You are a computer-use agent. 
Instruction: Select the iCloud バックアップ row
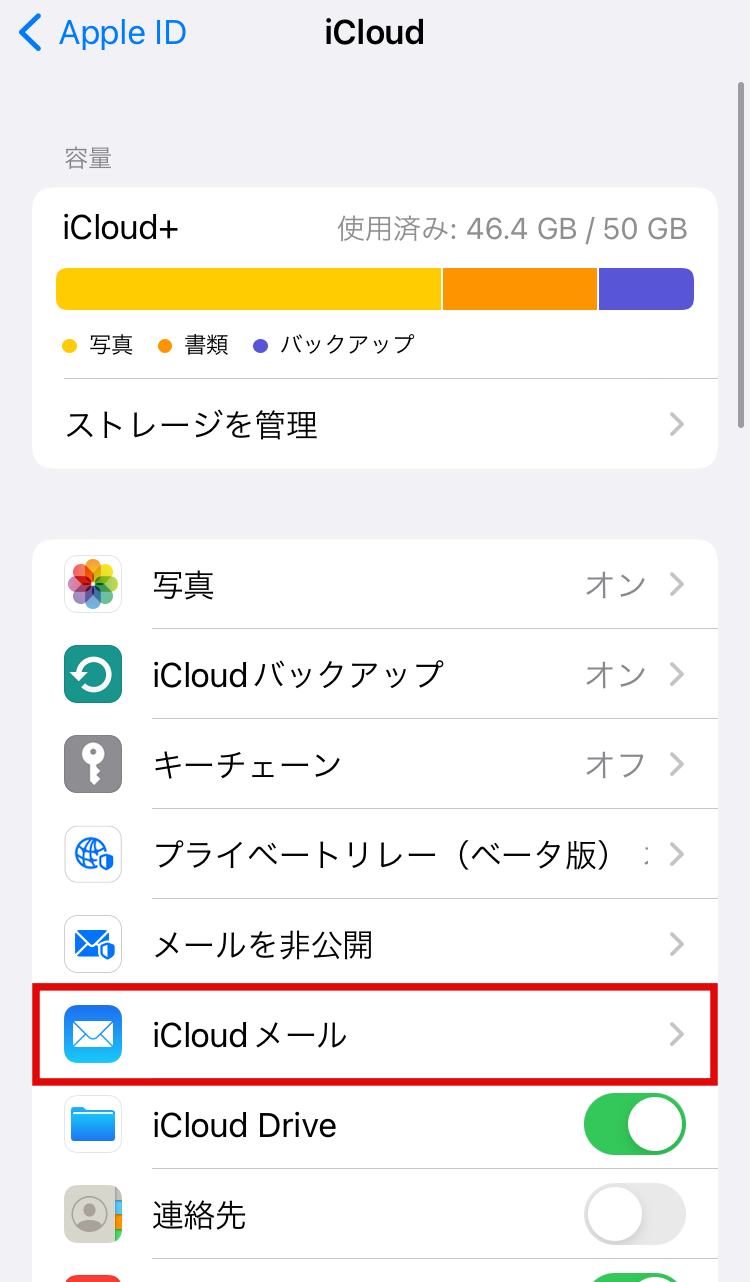coord(375,674)
